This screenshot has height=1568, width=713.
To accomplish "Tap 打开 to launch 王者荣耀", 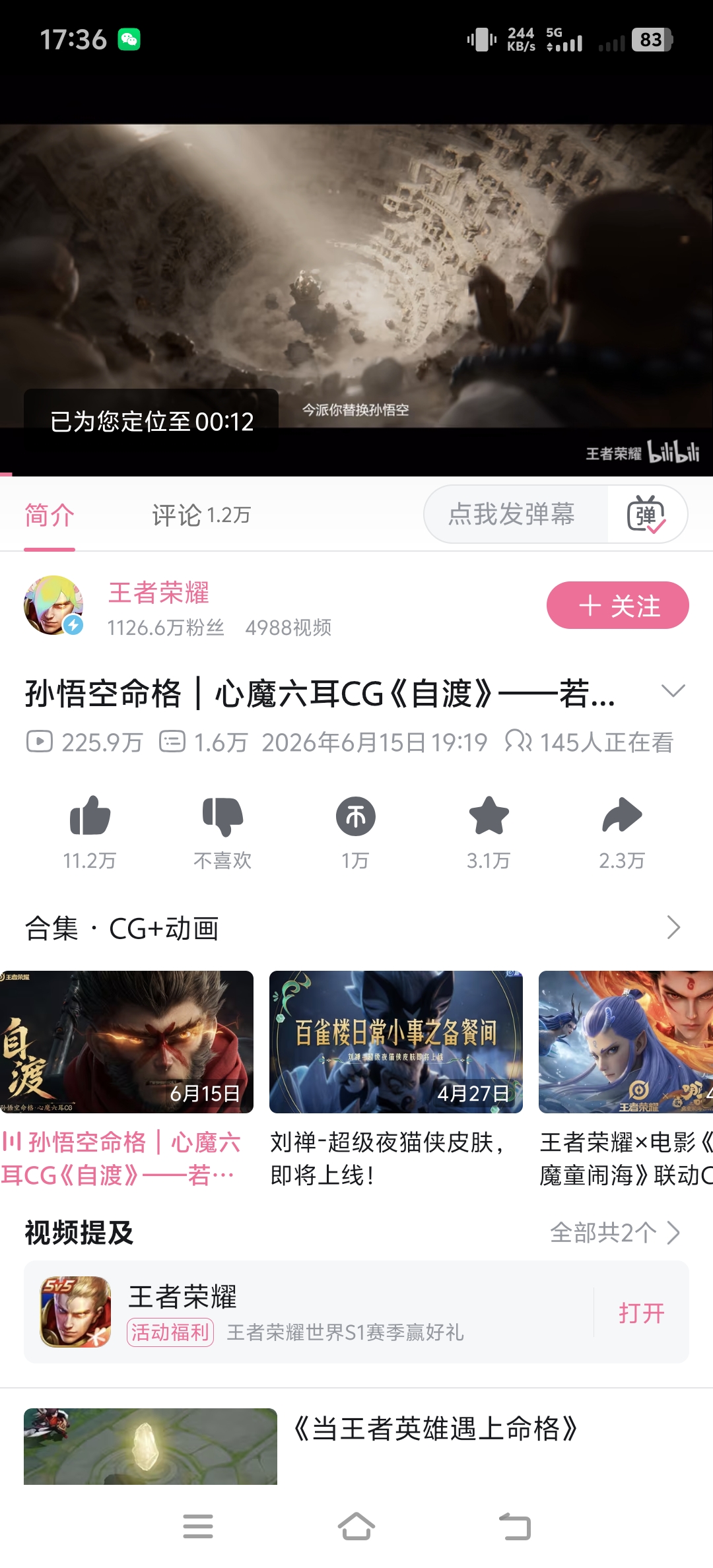I will coord(641,1313).
